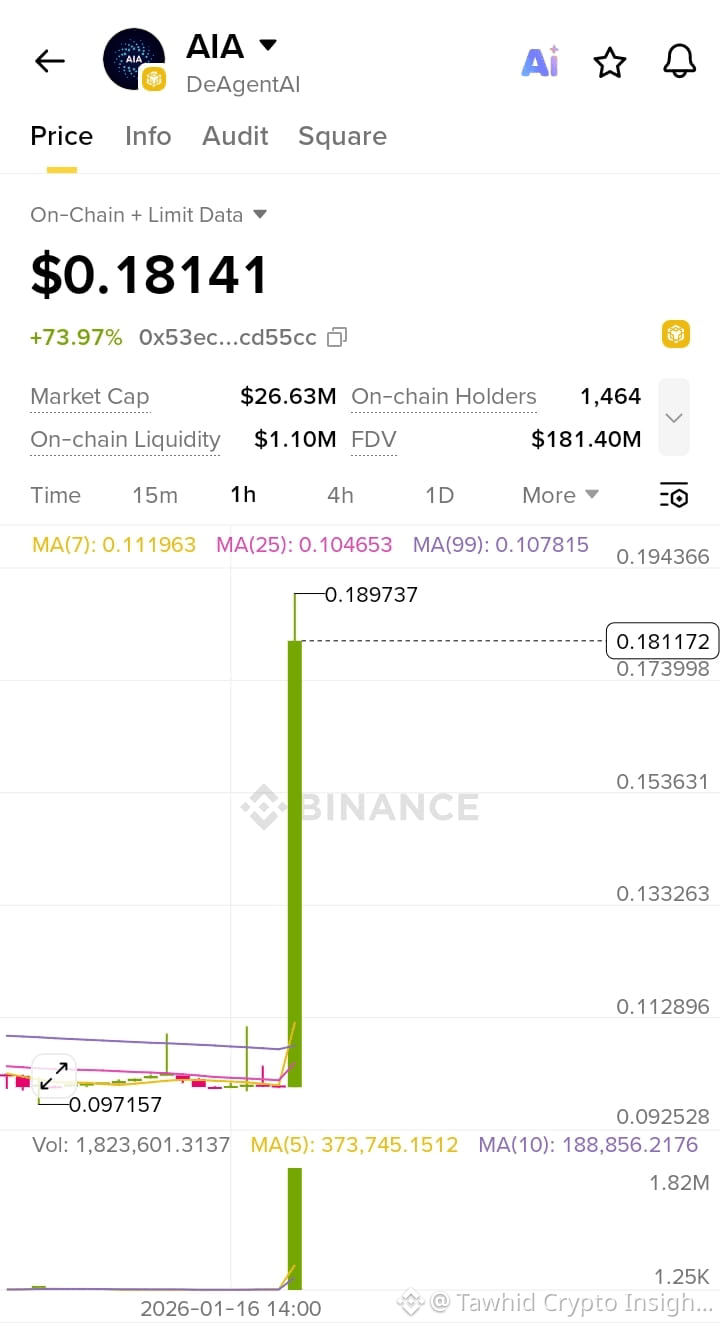
Task: Expand the chart with the fullscreen arrows
Action: pos(55,1076)
